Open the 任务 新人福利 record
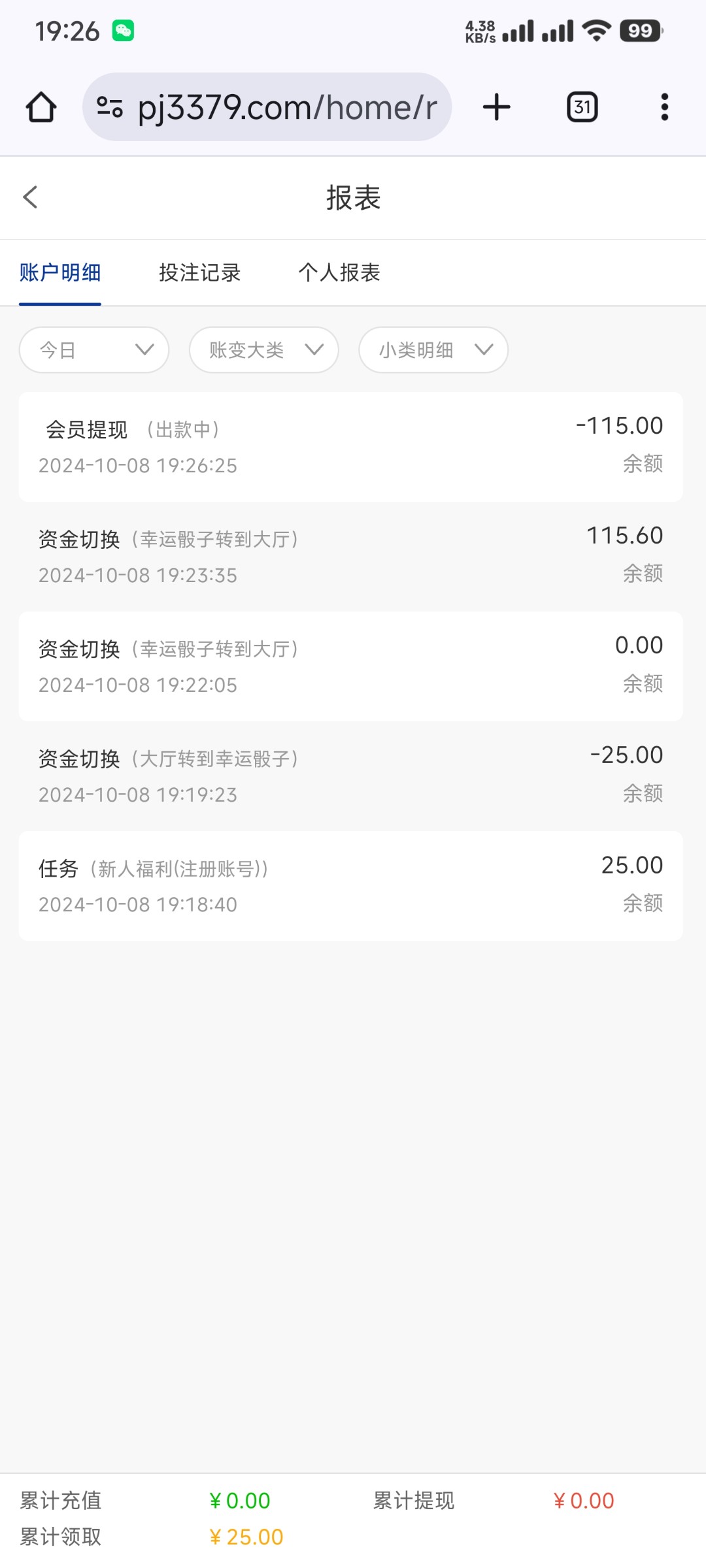The height and width of the screenshot is (1568, 706). 351,886
